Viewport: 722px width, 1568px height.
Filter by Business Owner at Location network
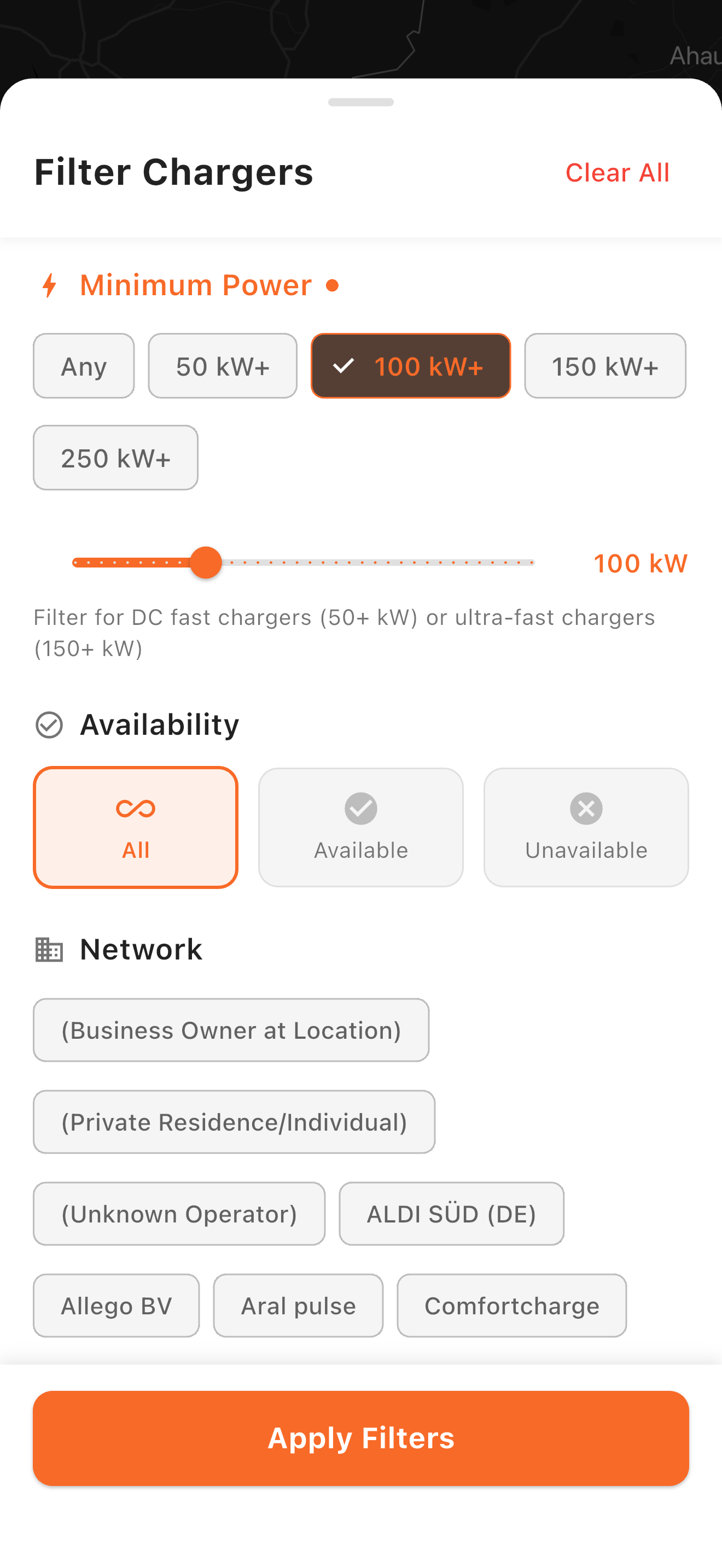[x=231, y=1031]
